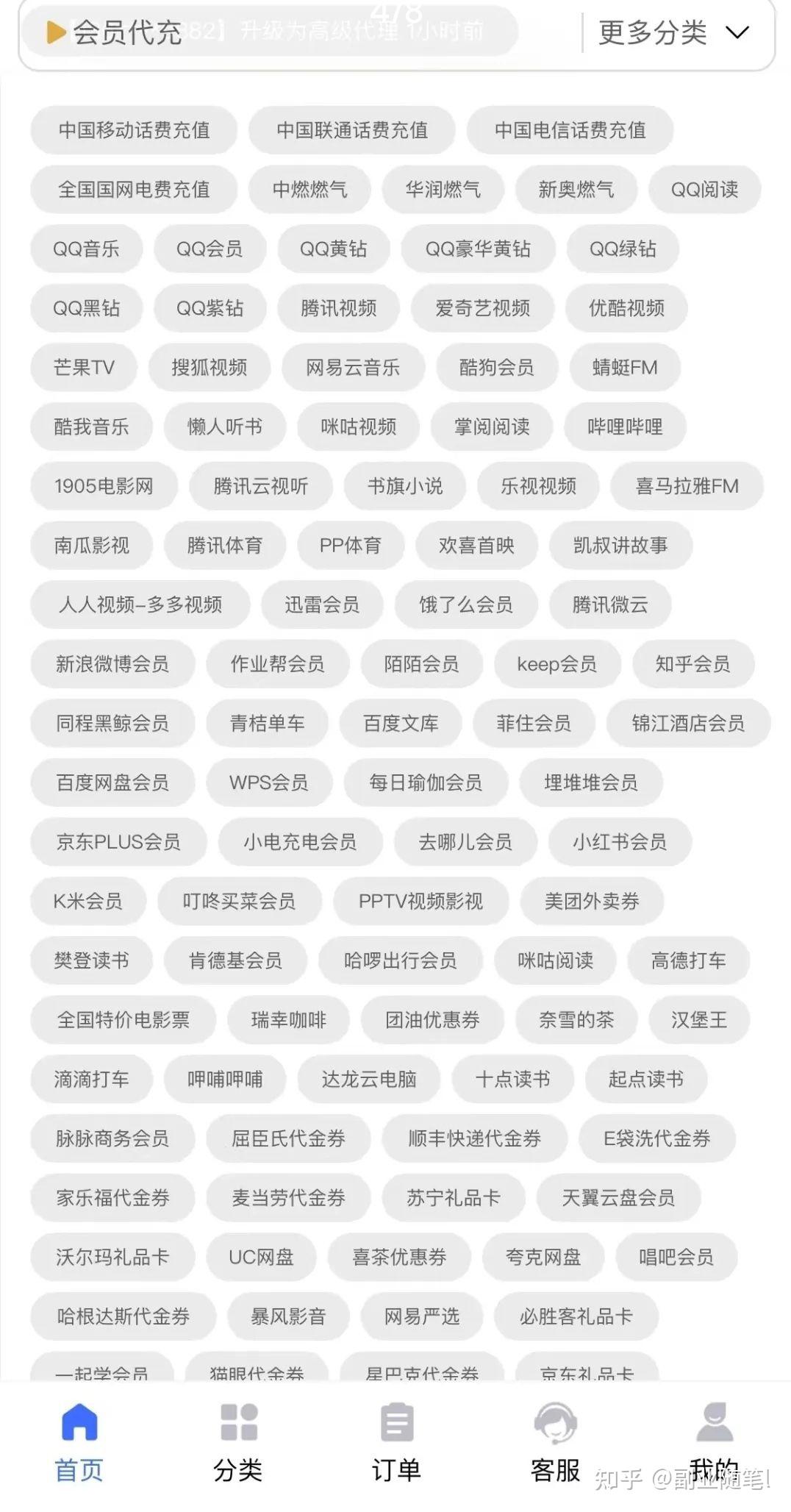The width and height of the screenshot is (791, 1512).
Task: Open 滴滴打车 option
Action: coord(91,1080)
